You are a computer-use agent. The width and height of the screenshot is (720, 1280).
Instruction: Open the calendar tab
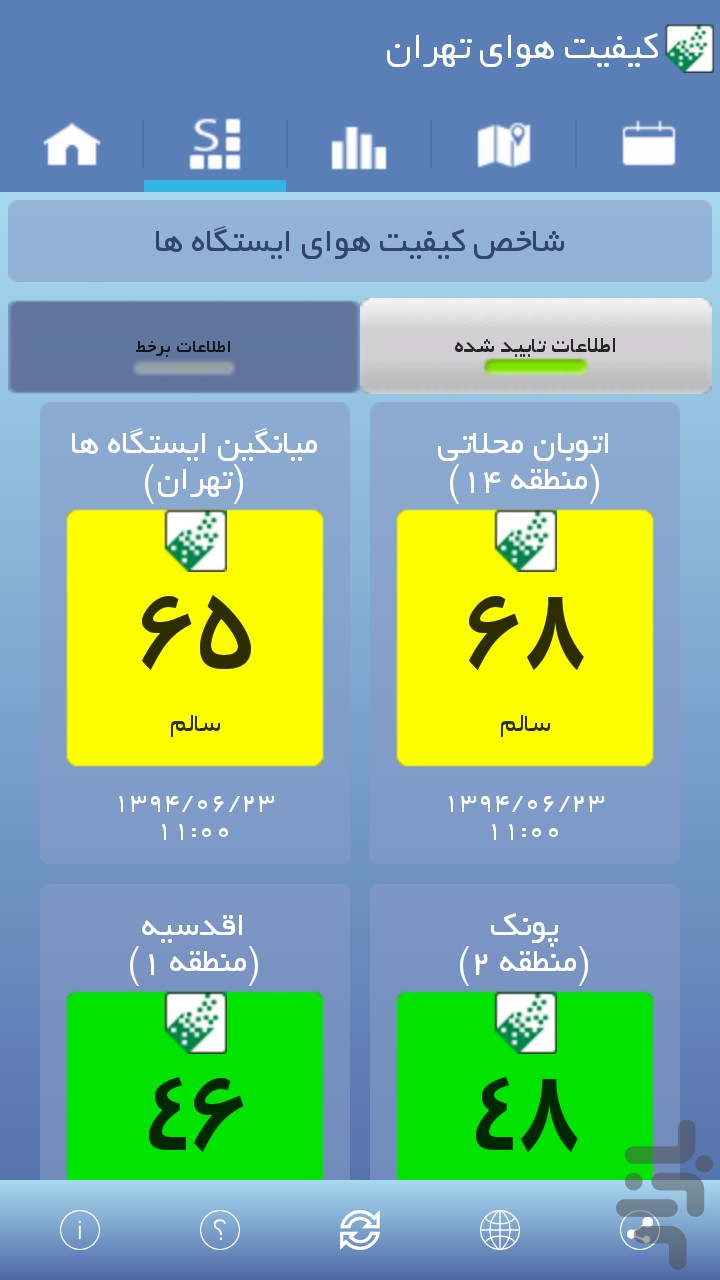[648, 145]
